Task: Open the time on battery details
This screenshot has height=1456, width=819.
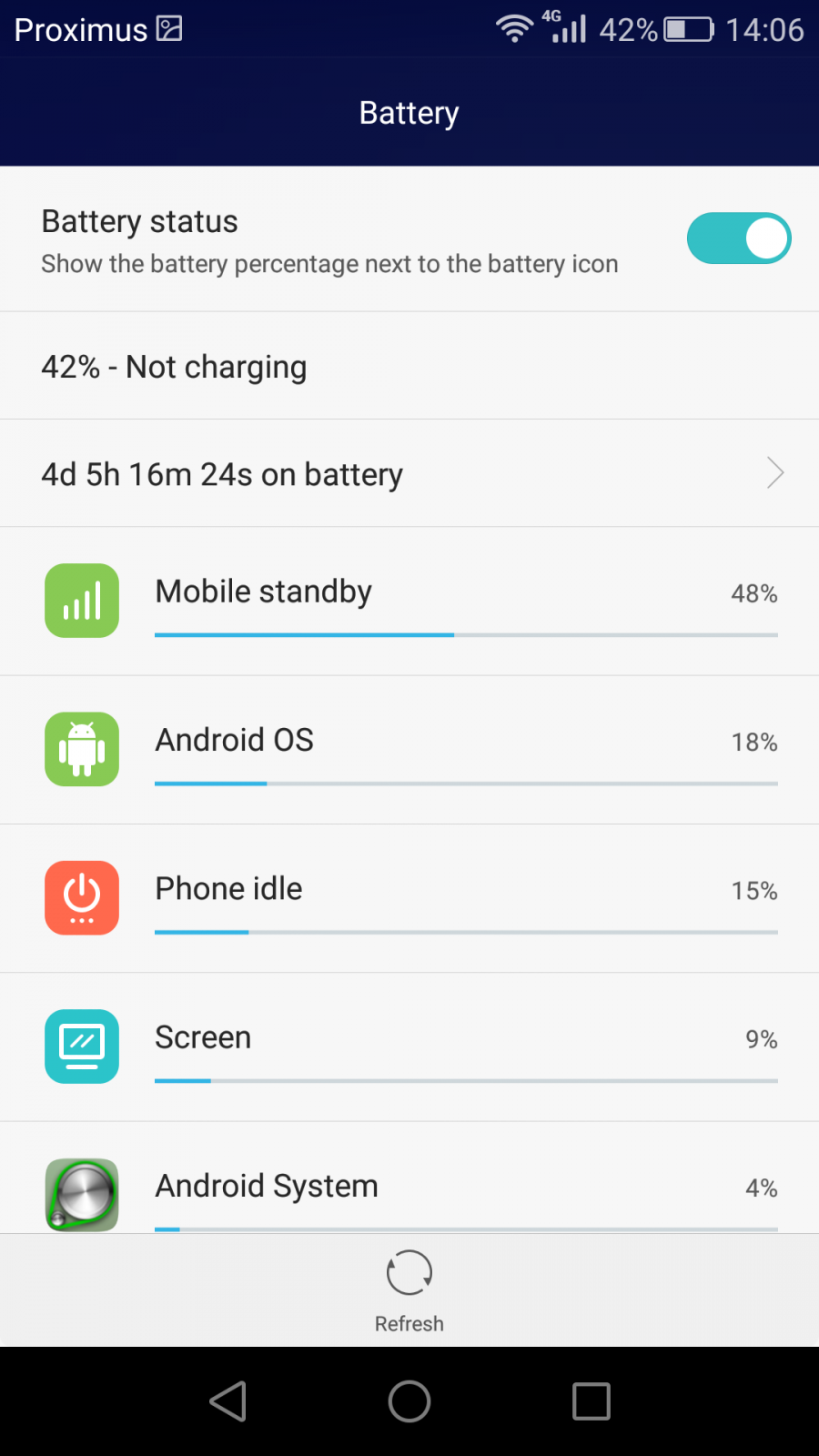Action: pos(409,473)
